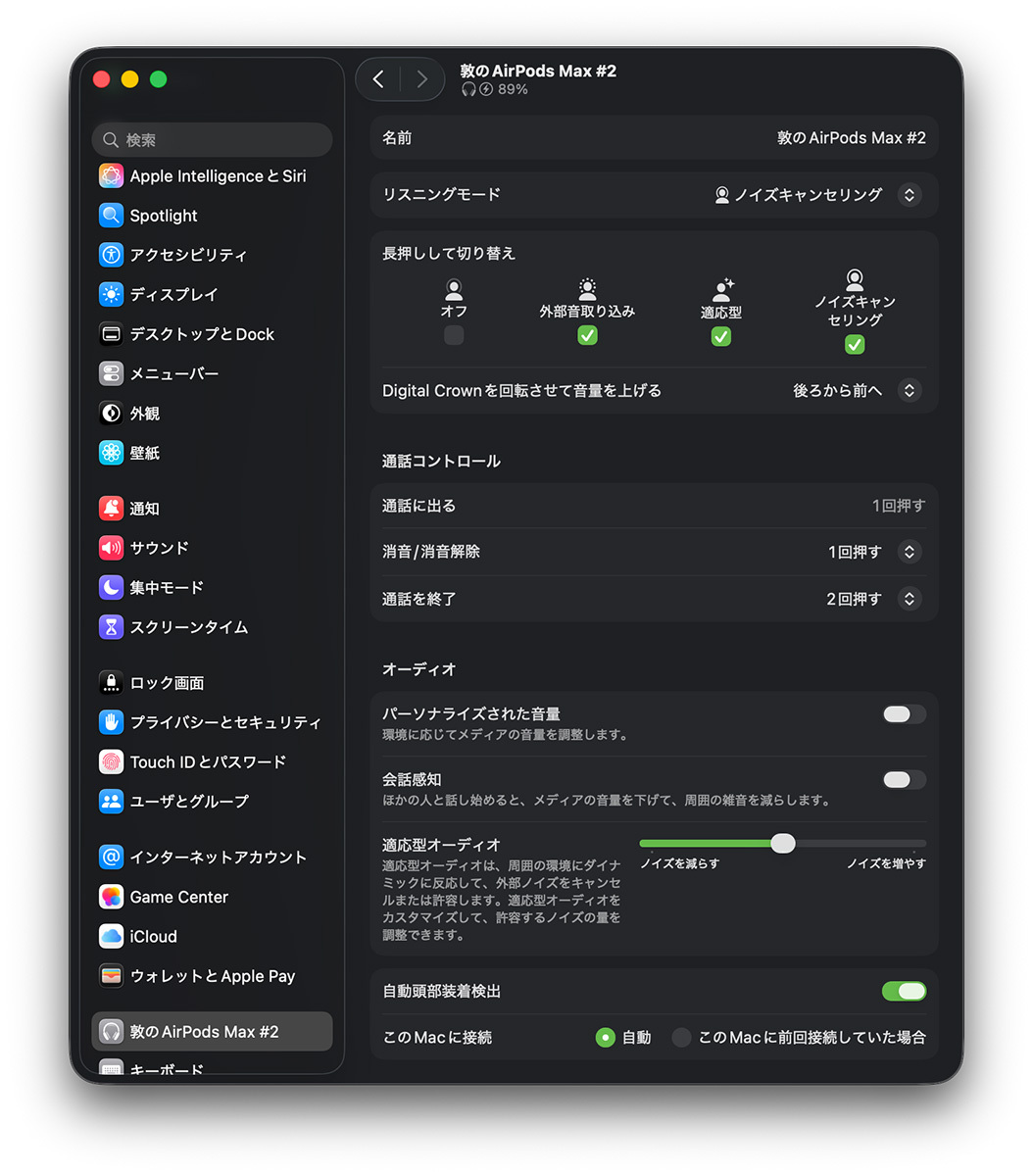Select このMacに前回接続していた場合 option
The width and height of the screenshot is (1033, 1176).
point(682,1038)
